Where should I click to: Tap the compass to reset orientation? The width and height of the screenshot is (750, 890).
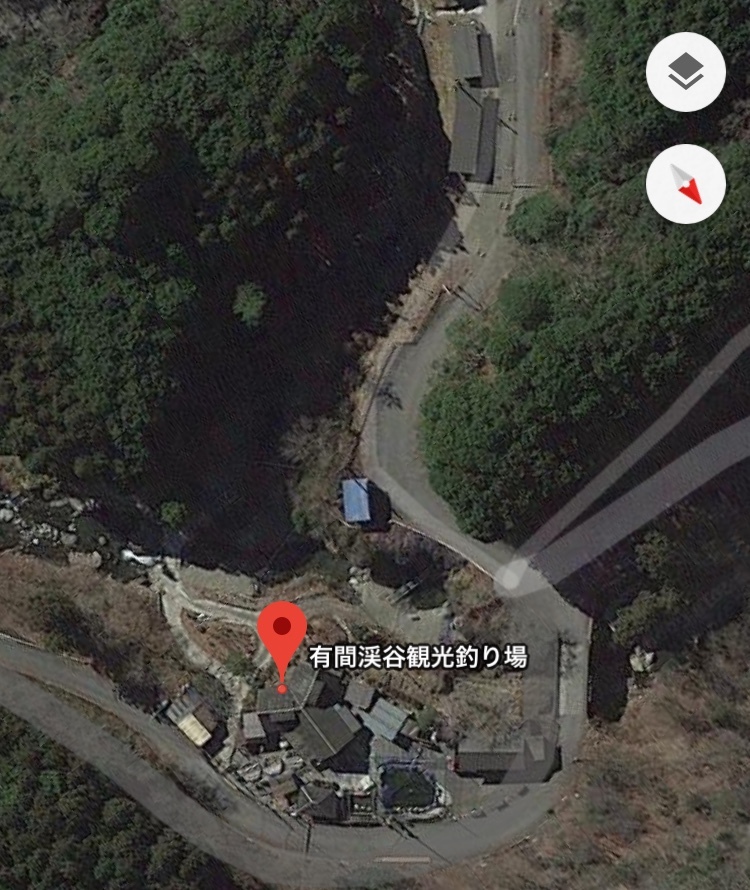pos(685,184)
